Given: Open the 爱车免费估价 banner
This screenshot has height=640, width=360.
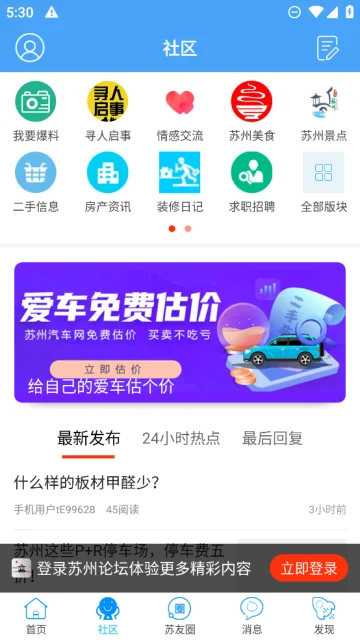Looking at the screenshot, I should coord(180,332).
